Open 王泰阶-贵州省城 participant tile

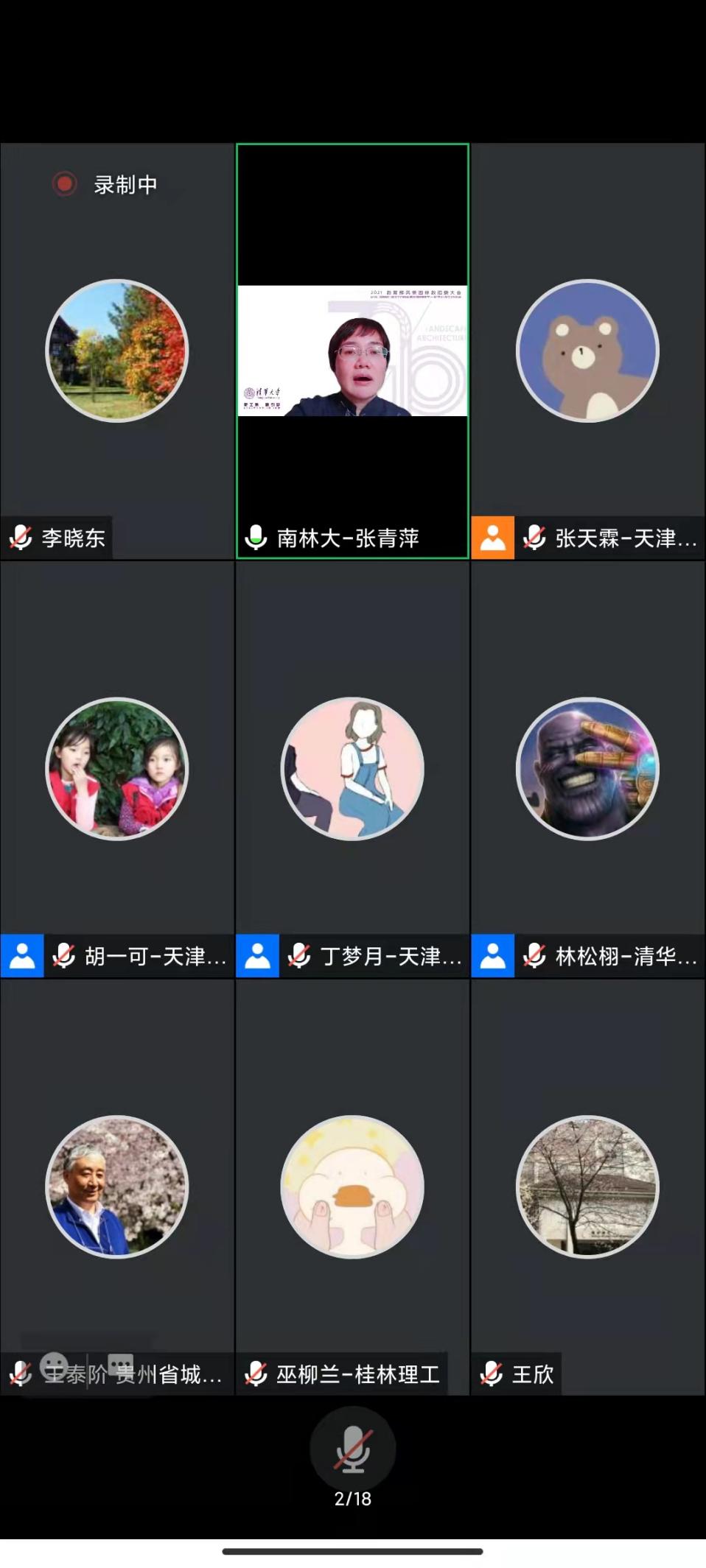tap(117, 1186)
